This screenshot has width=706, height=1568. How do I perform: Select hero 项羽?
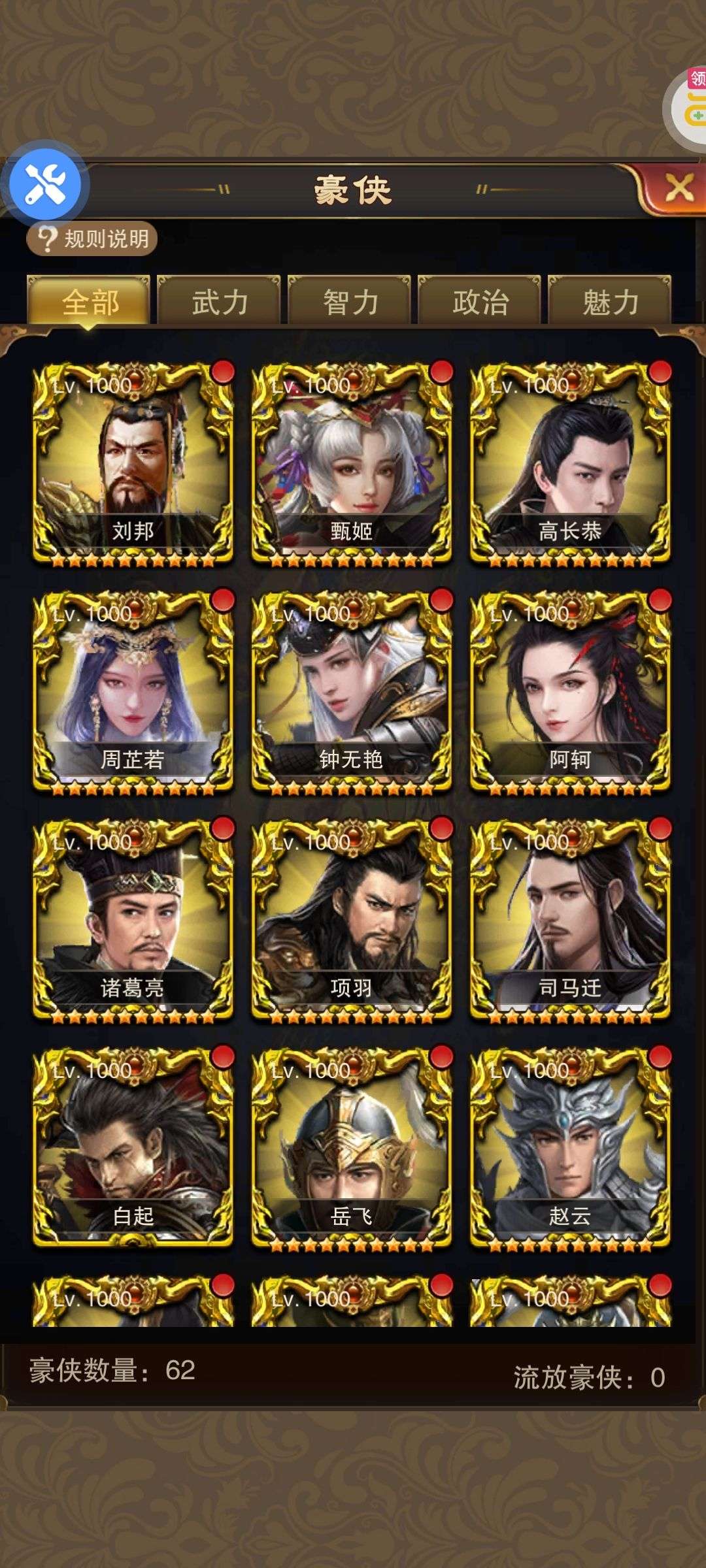tap(352, 921)
